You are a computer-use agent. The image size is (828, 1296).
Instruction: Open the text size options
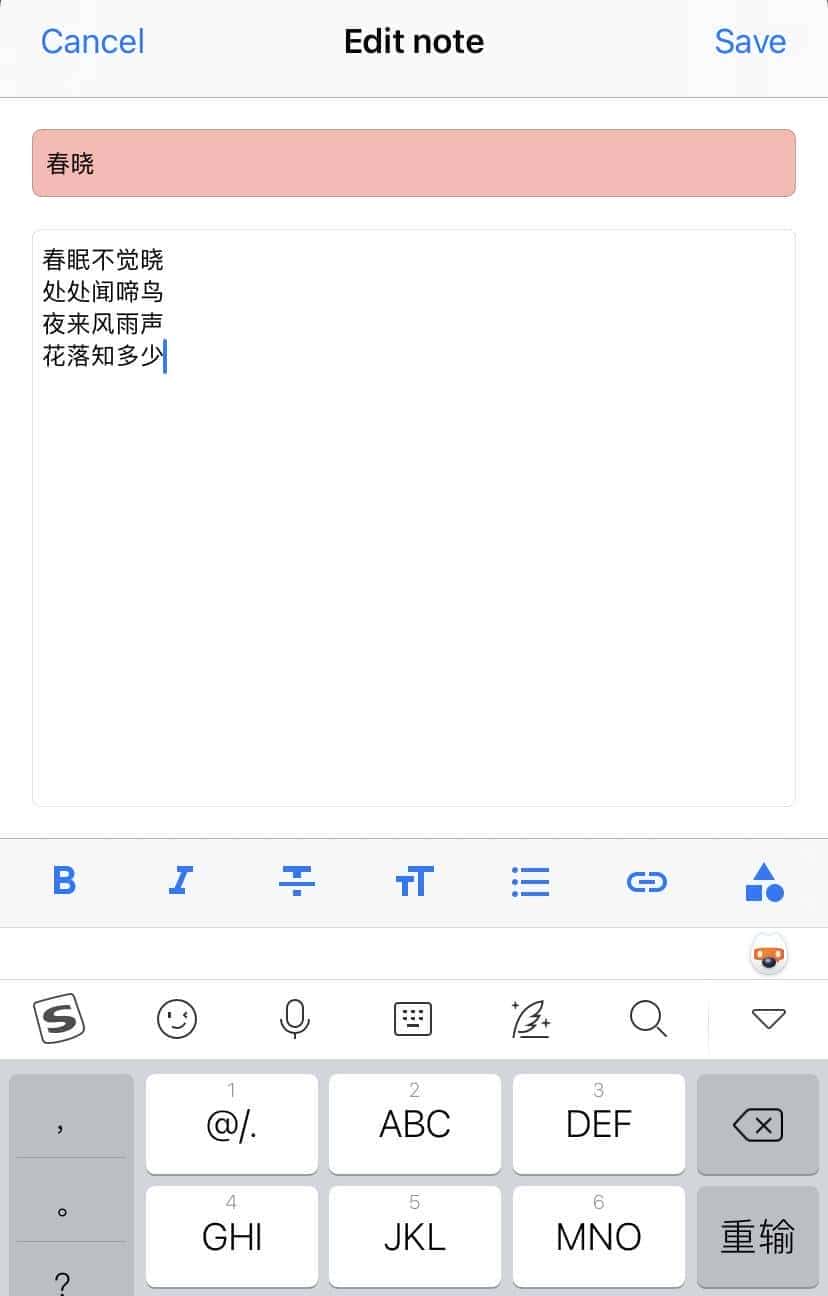(x=414, y=882)
